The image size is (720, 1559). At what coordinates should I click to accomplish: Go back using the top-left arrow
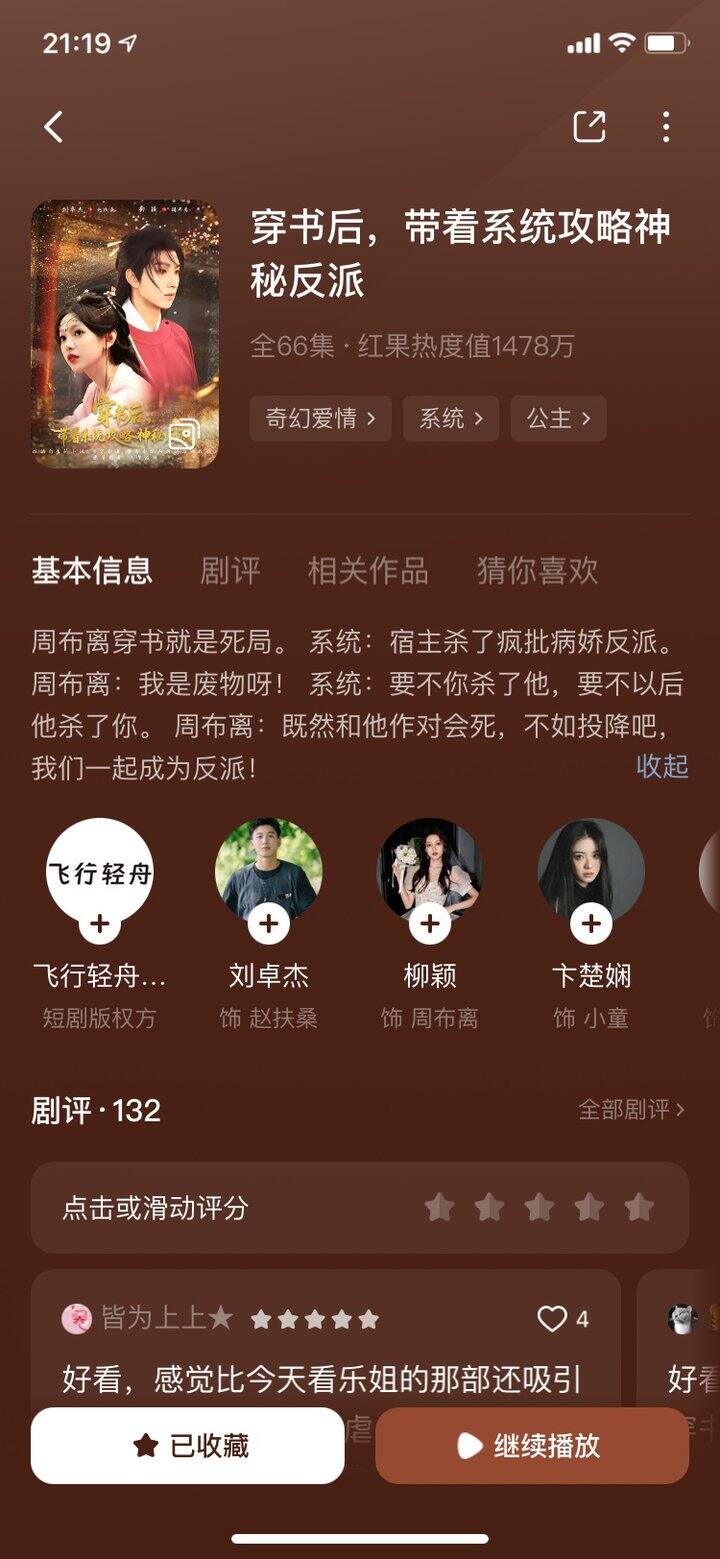click(x=54, y=127)
